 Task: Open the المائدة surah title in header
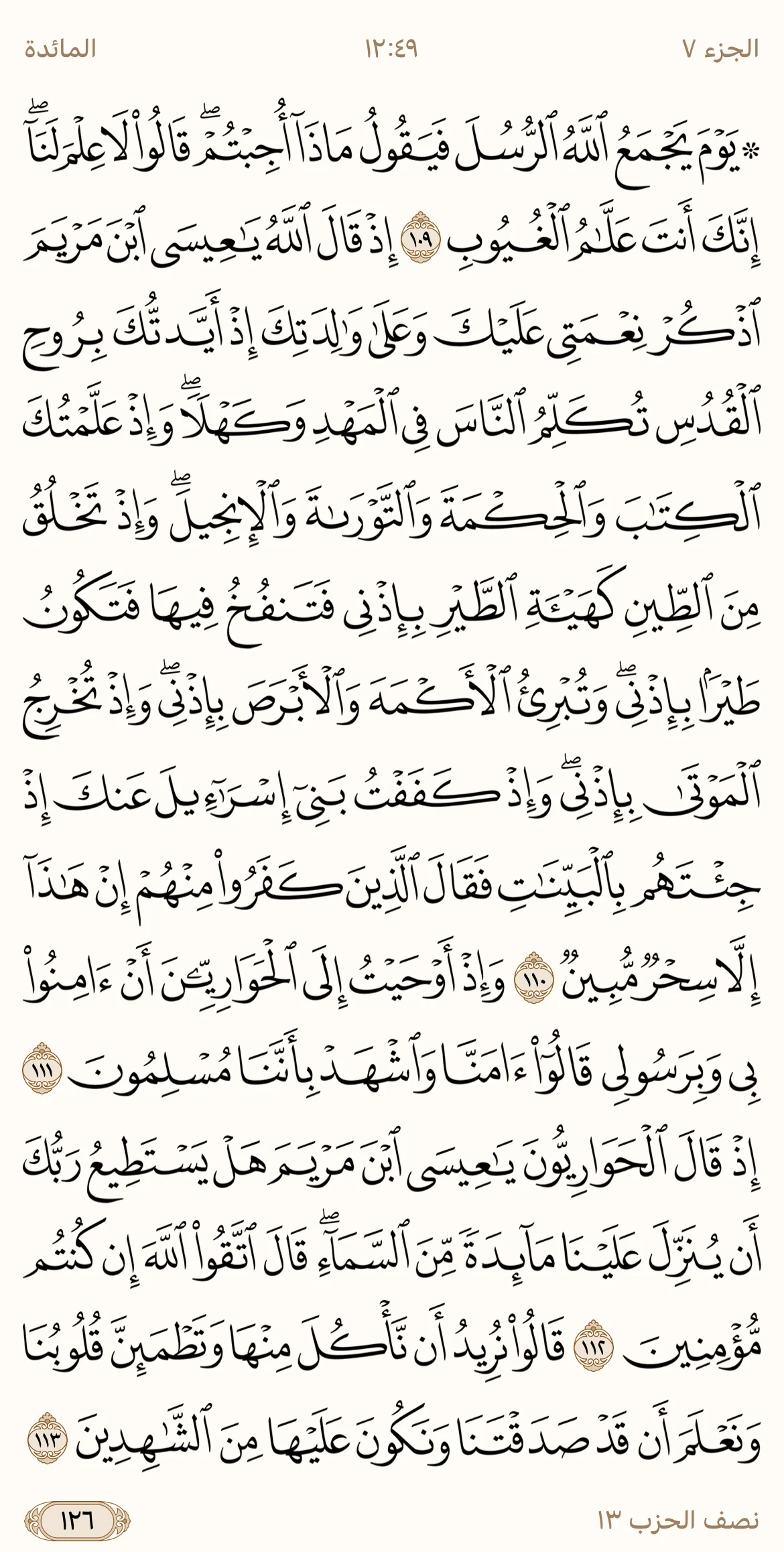(x=60, y=49)
